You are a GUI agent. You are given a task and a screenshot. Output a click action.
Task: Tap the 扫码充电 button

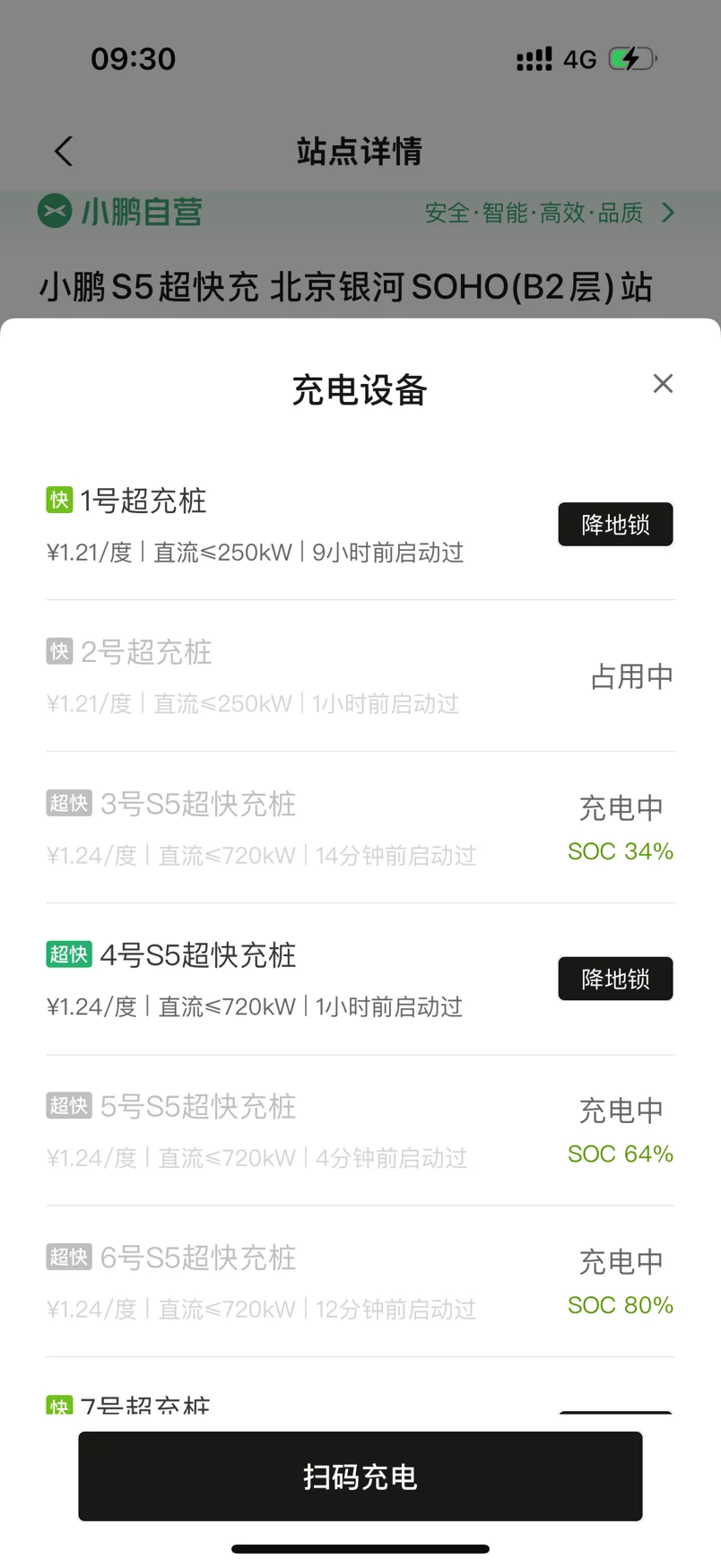click(x=360, y=1477)
